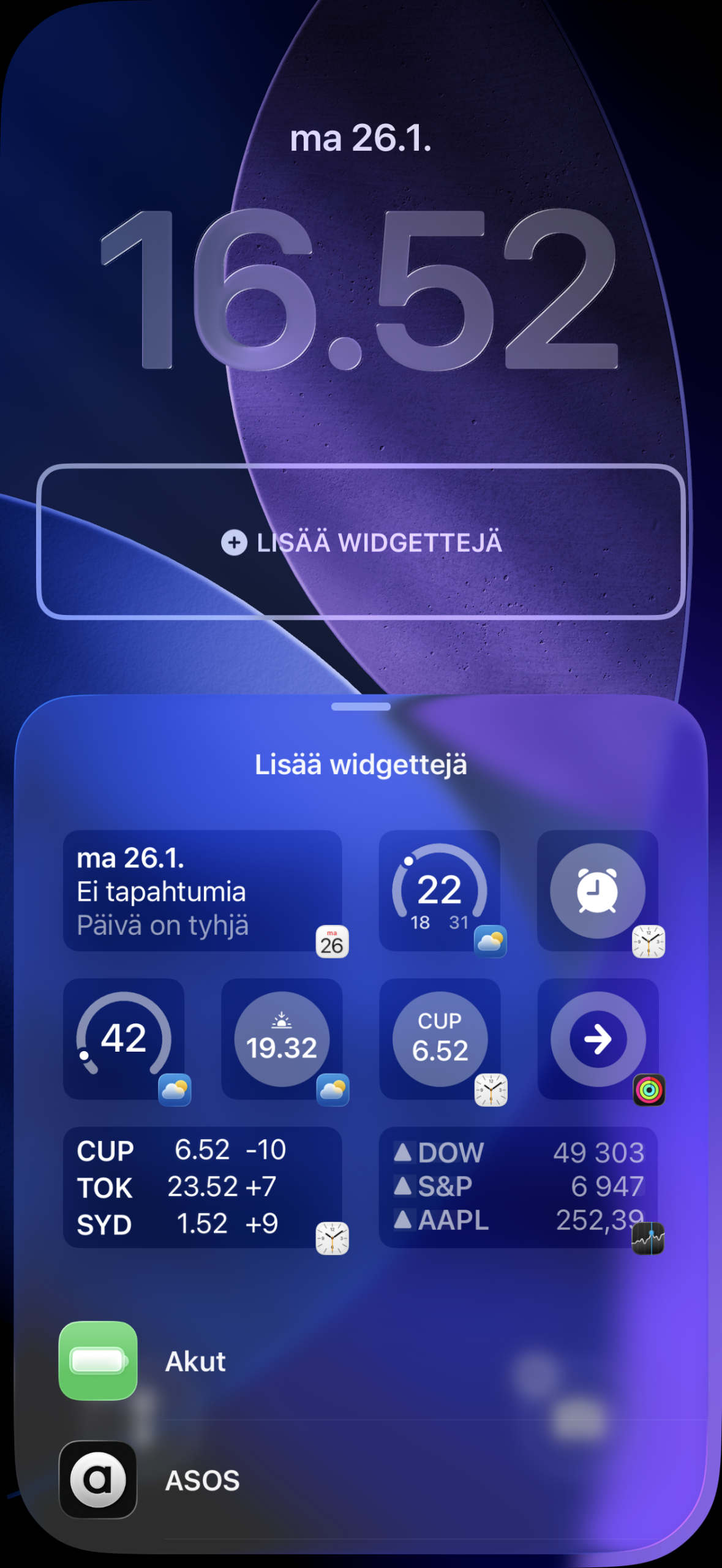Open Akut in the widget app list
722x1568 pixels.
point(196,1361)
